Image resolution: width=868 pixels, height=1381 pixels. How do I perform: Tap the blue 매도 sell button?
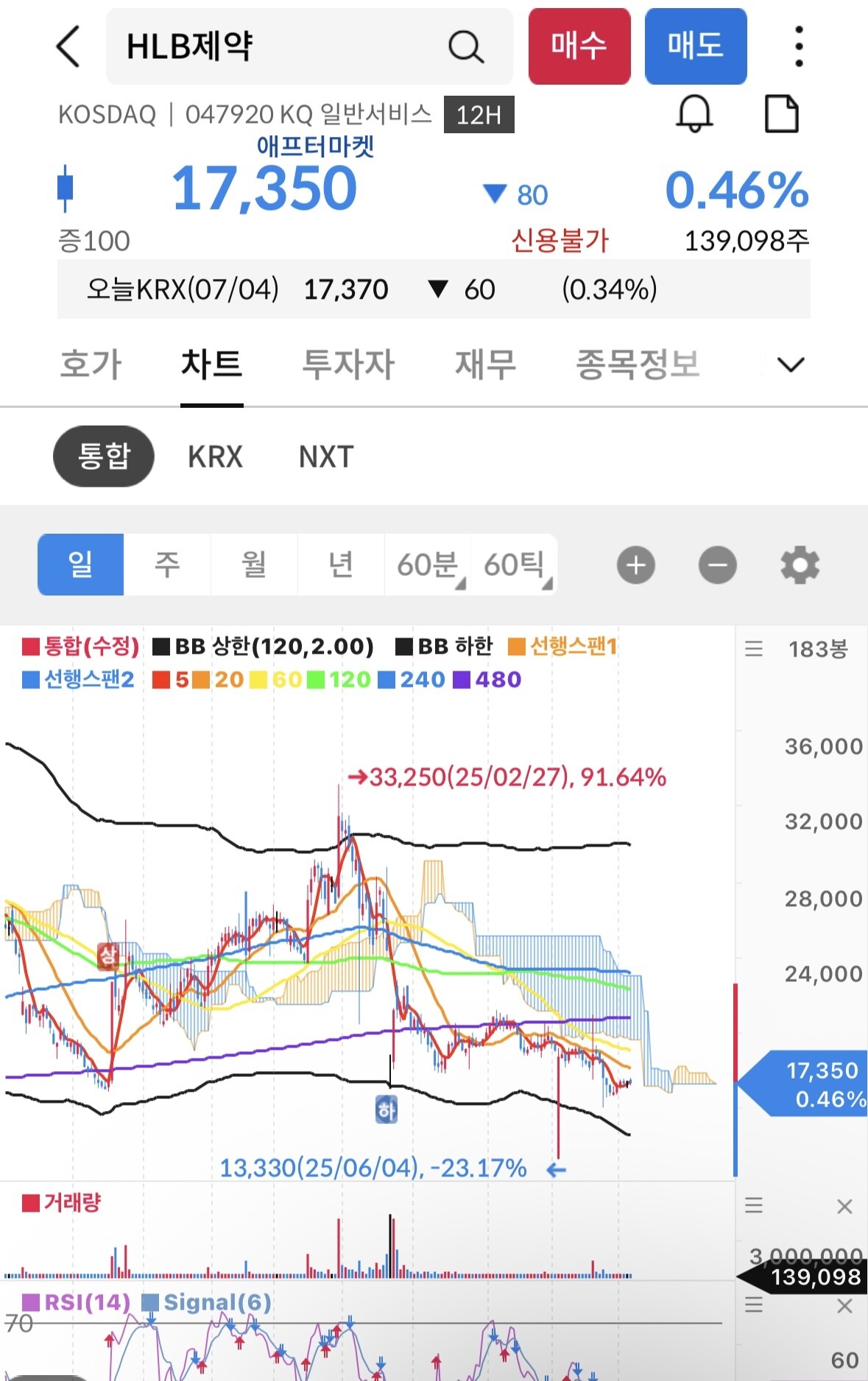coord(696,46)
